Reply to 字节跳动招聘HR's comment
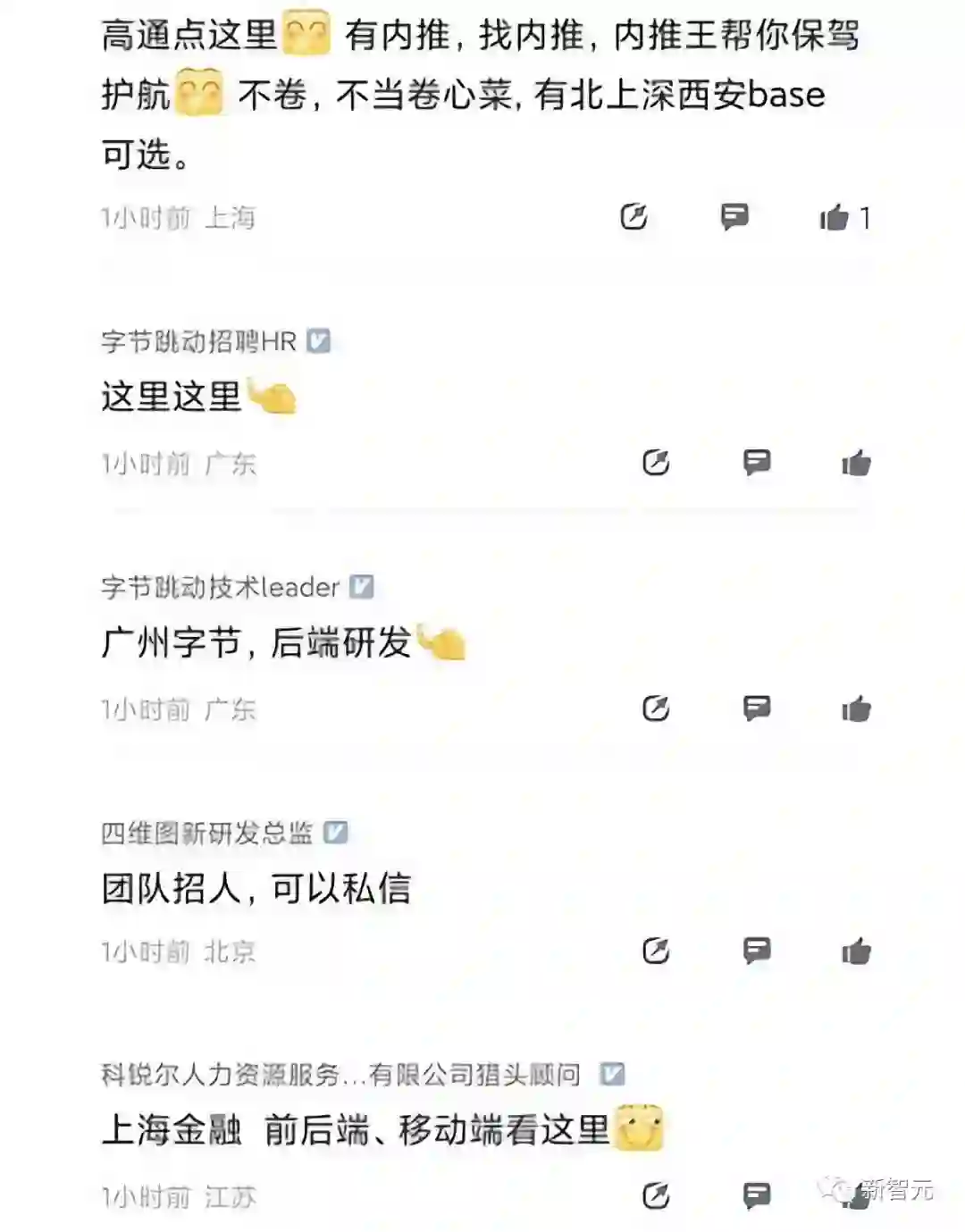 (x=757, y=462)
